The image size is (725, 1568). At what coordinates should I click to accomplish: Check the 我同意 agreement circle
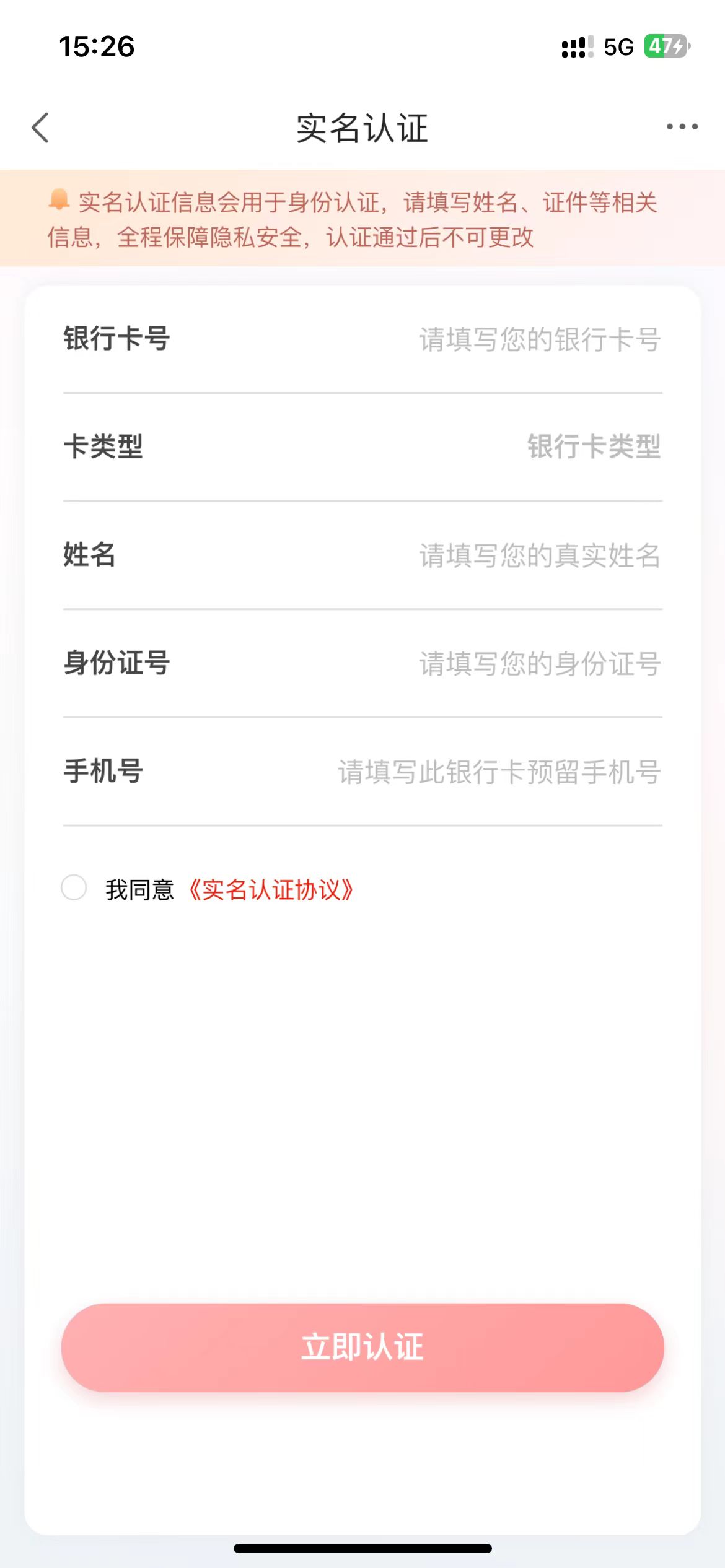pos(74,887)
